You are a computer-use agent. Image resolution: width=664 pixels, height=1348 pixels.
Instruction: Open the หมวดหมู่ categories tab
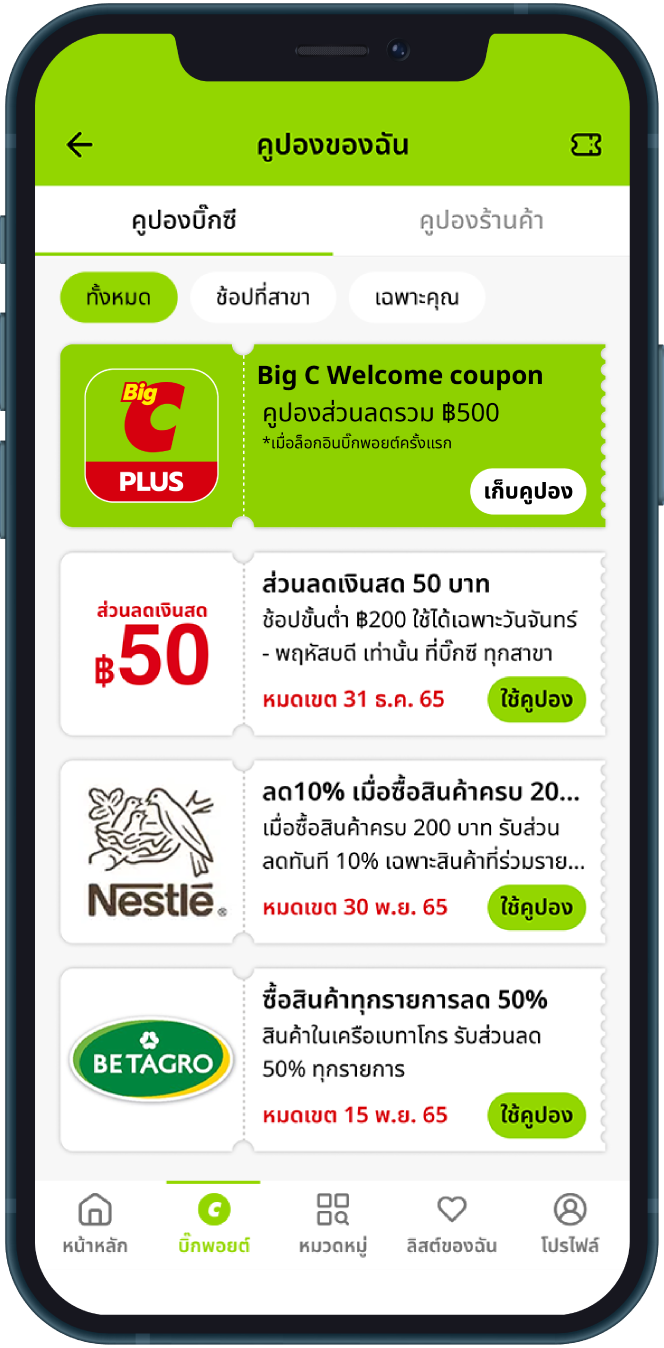pos(332,1223)
